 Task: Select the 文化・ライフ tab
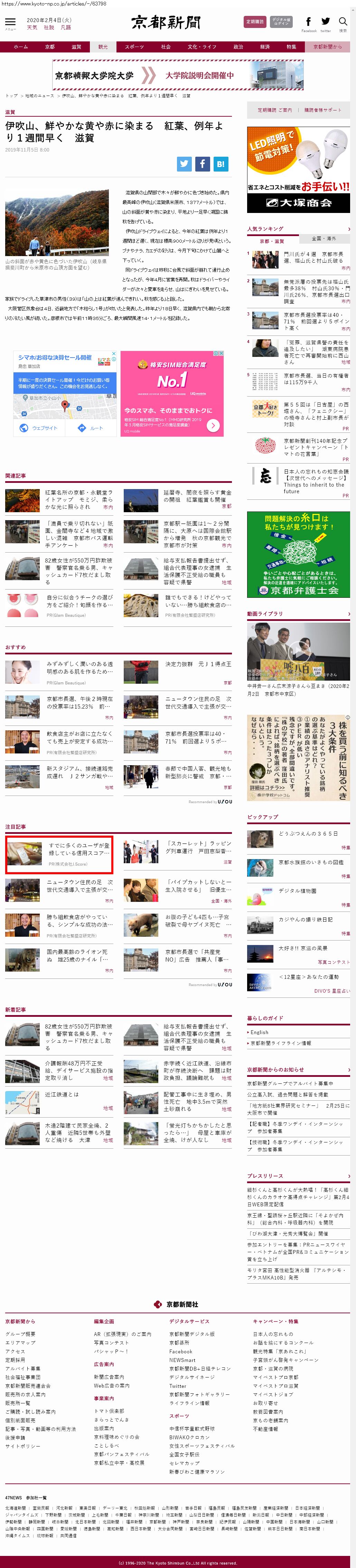(202, 47)
